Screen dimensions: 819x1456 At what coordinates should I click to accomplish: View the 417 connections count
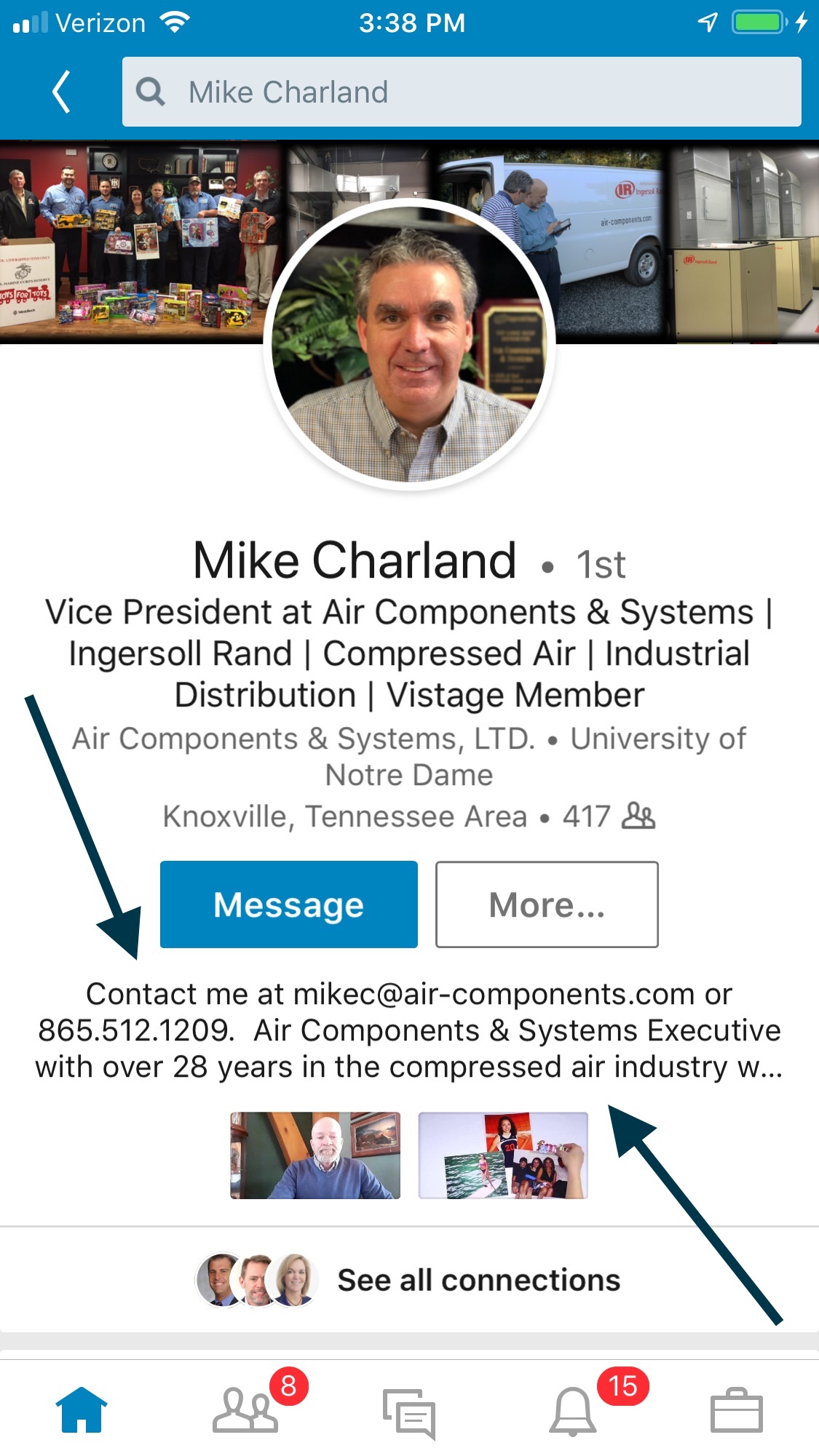click(x=609, y=816)
